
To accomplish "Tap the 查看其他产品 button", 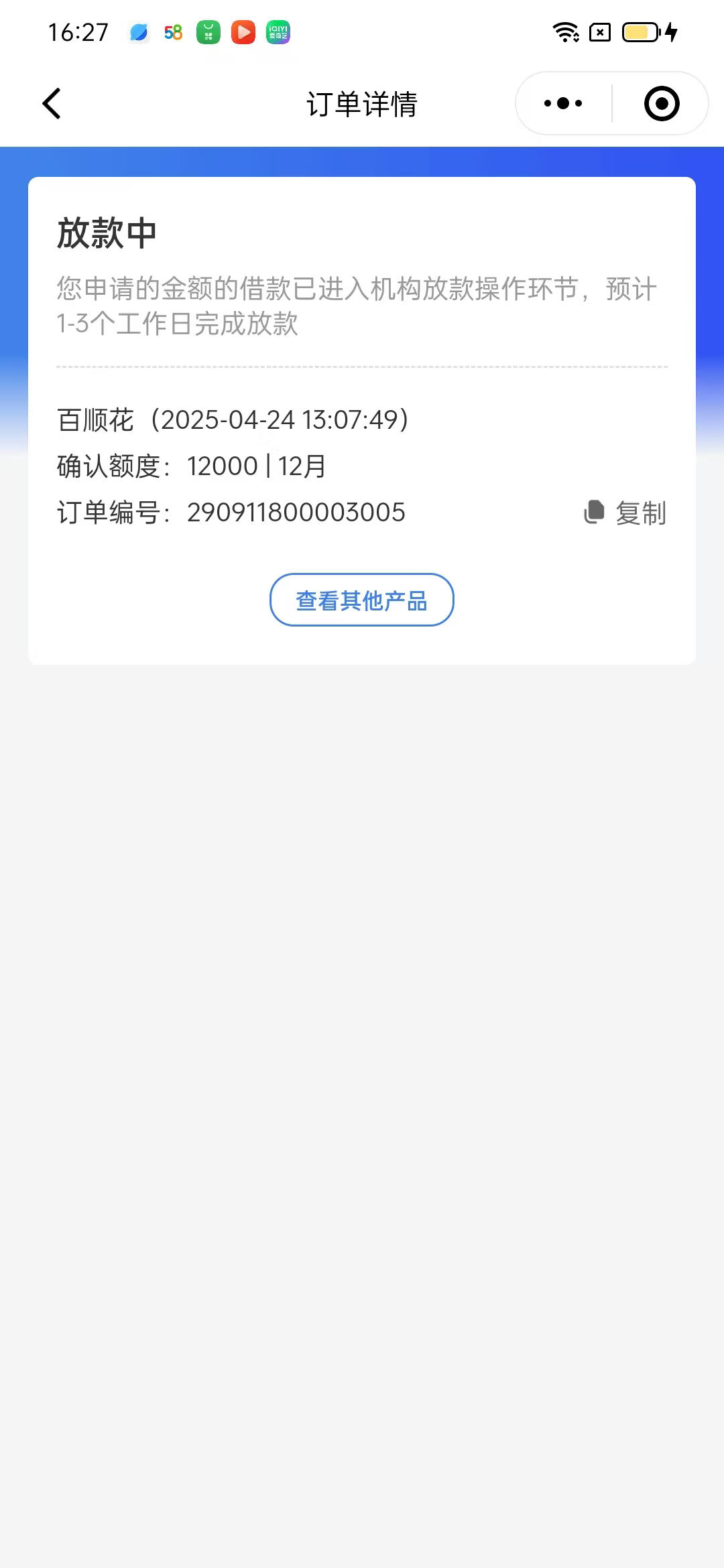I will (362, 600).
